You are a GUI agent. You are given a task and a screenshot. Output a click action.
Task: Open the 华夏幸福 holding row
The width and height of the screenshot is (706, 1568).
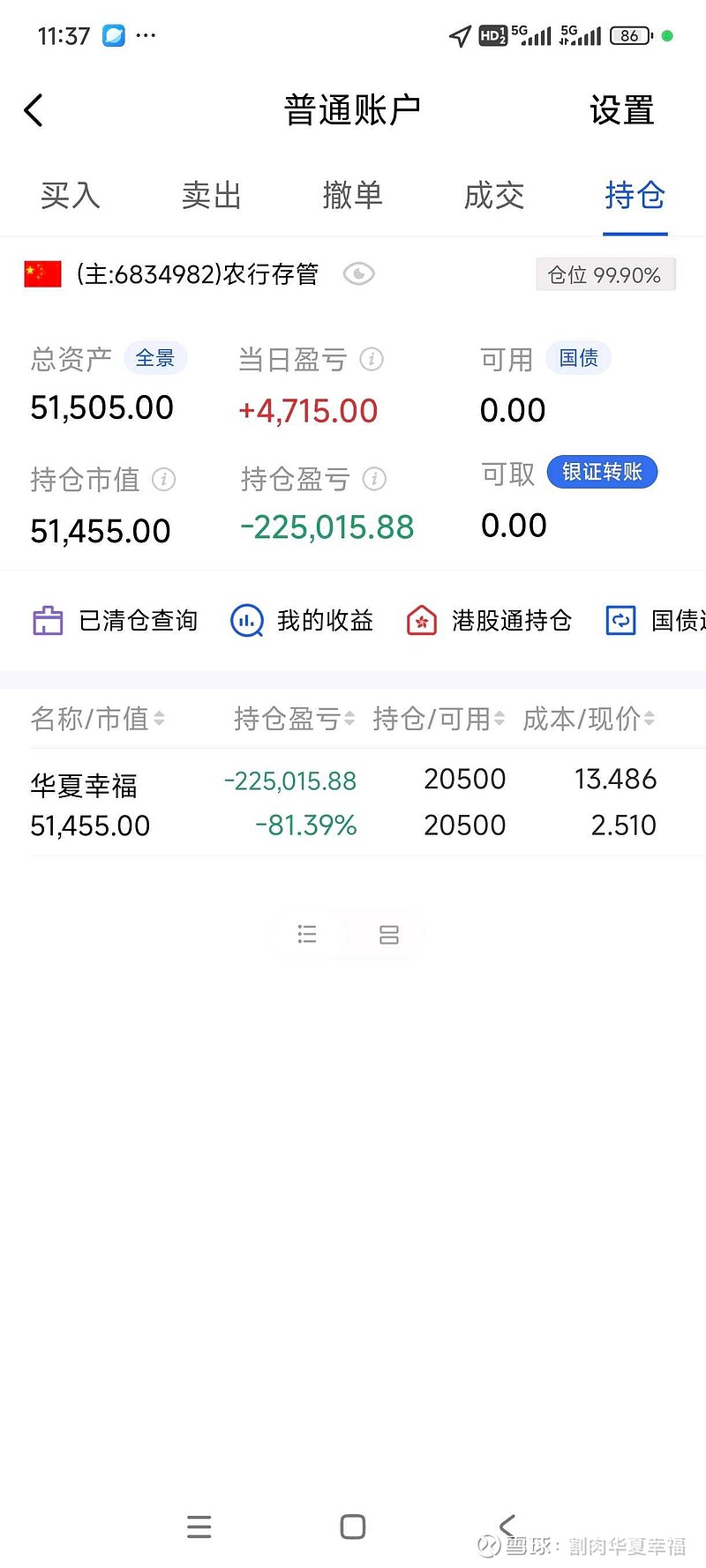[x=353, y=803]
